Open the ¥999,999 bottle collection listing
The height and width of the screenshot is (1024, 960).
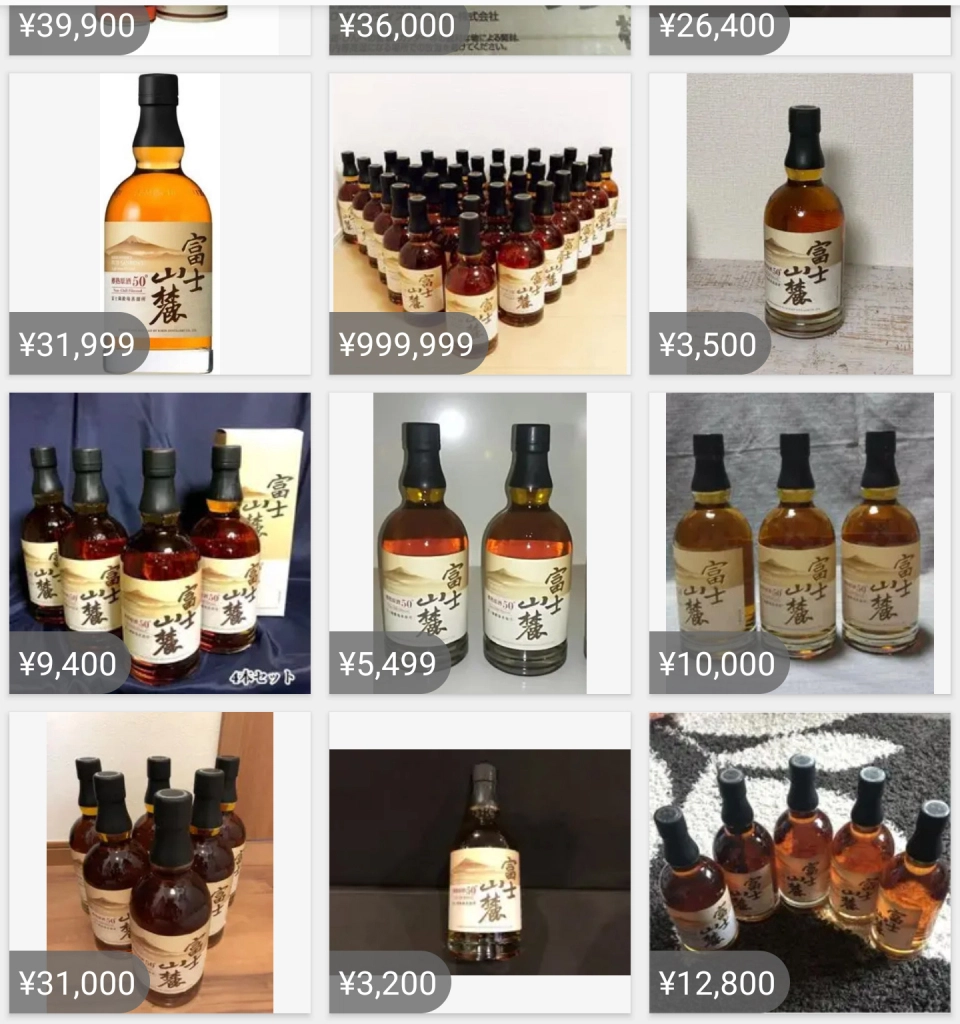pyautogui.click(x=480, y=223)
